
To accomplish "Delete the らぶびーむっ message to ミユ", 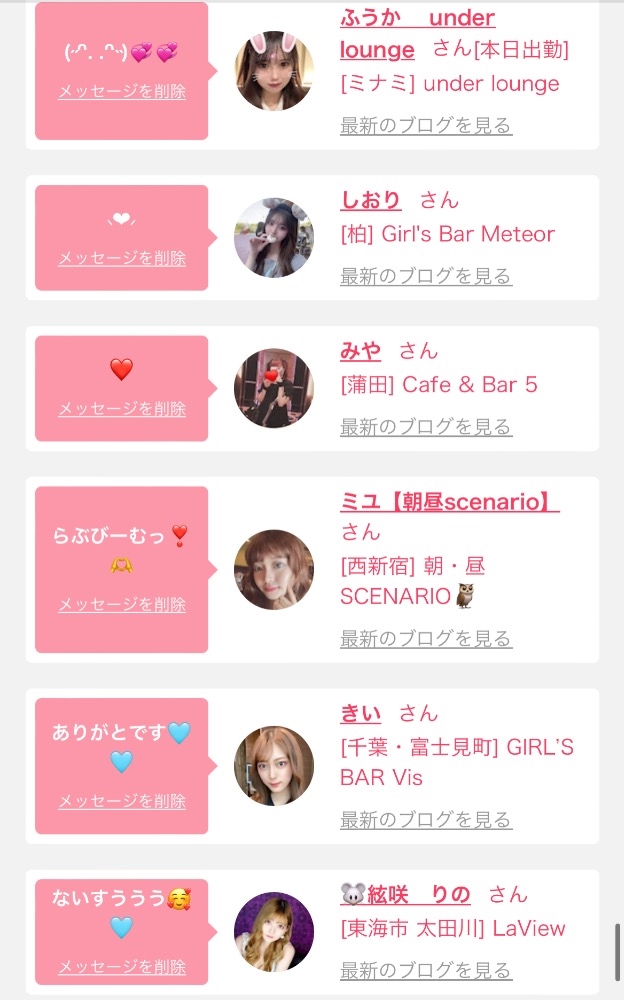I will [x=122, y=604].
